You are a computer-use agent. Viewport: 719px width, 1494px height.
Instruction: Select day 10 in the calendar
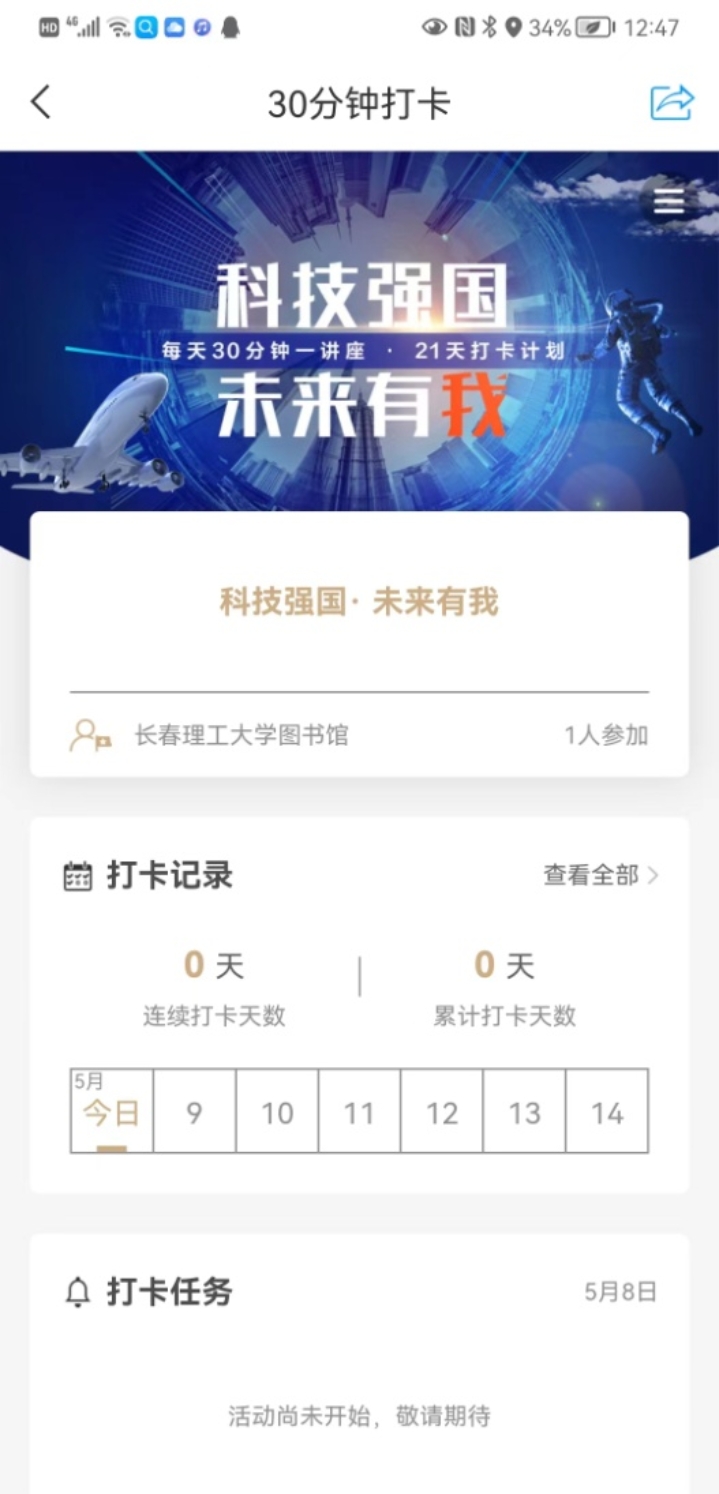pos(277,1112)
